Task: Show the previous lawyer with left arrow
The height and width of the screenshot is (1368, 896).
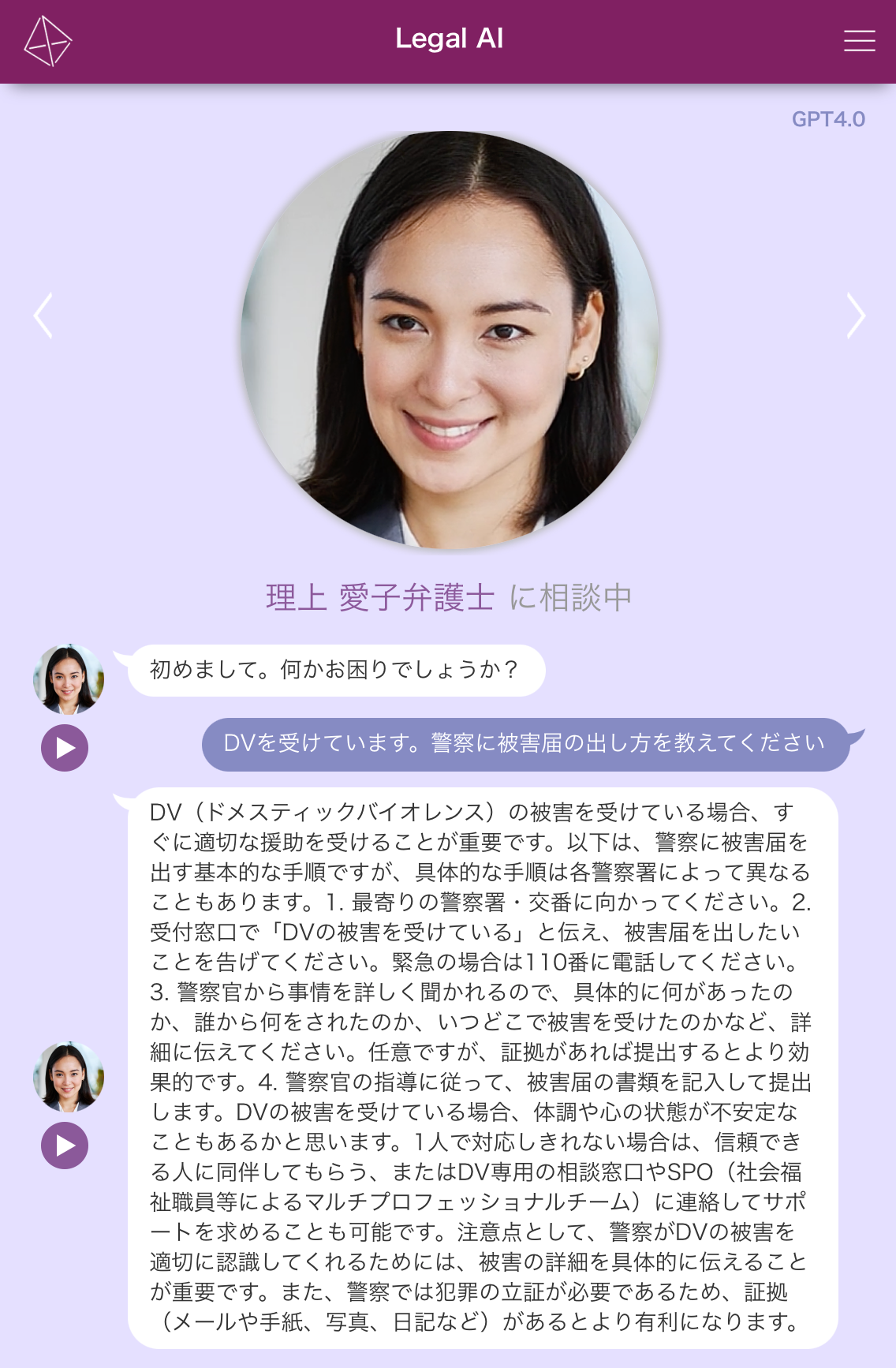Action: tap(43, 316)
